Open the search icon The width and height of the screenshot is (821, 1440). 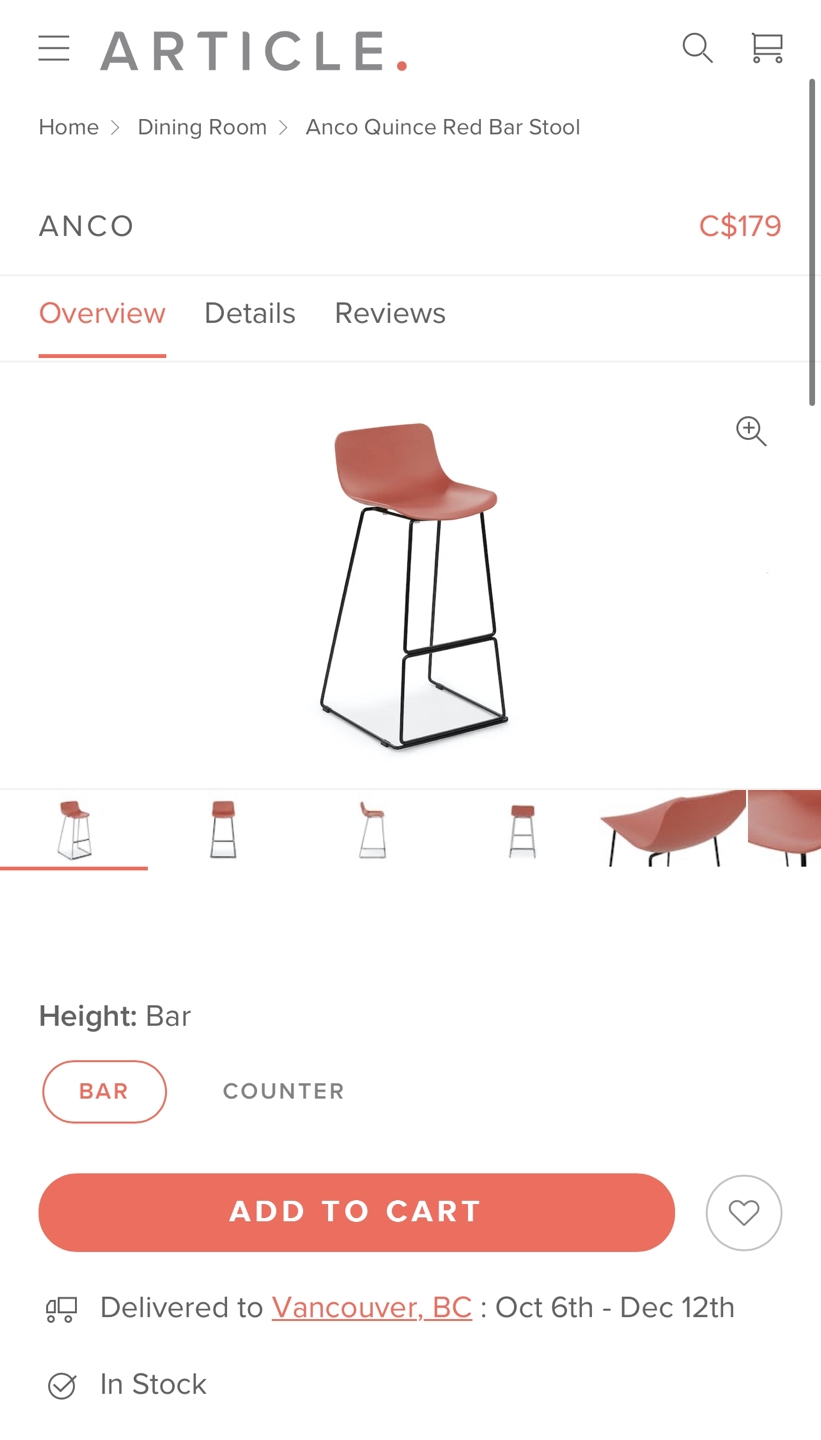(x=697, y=48)
